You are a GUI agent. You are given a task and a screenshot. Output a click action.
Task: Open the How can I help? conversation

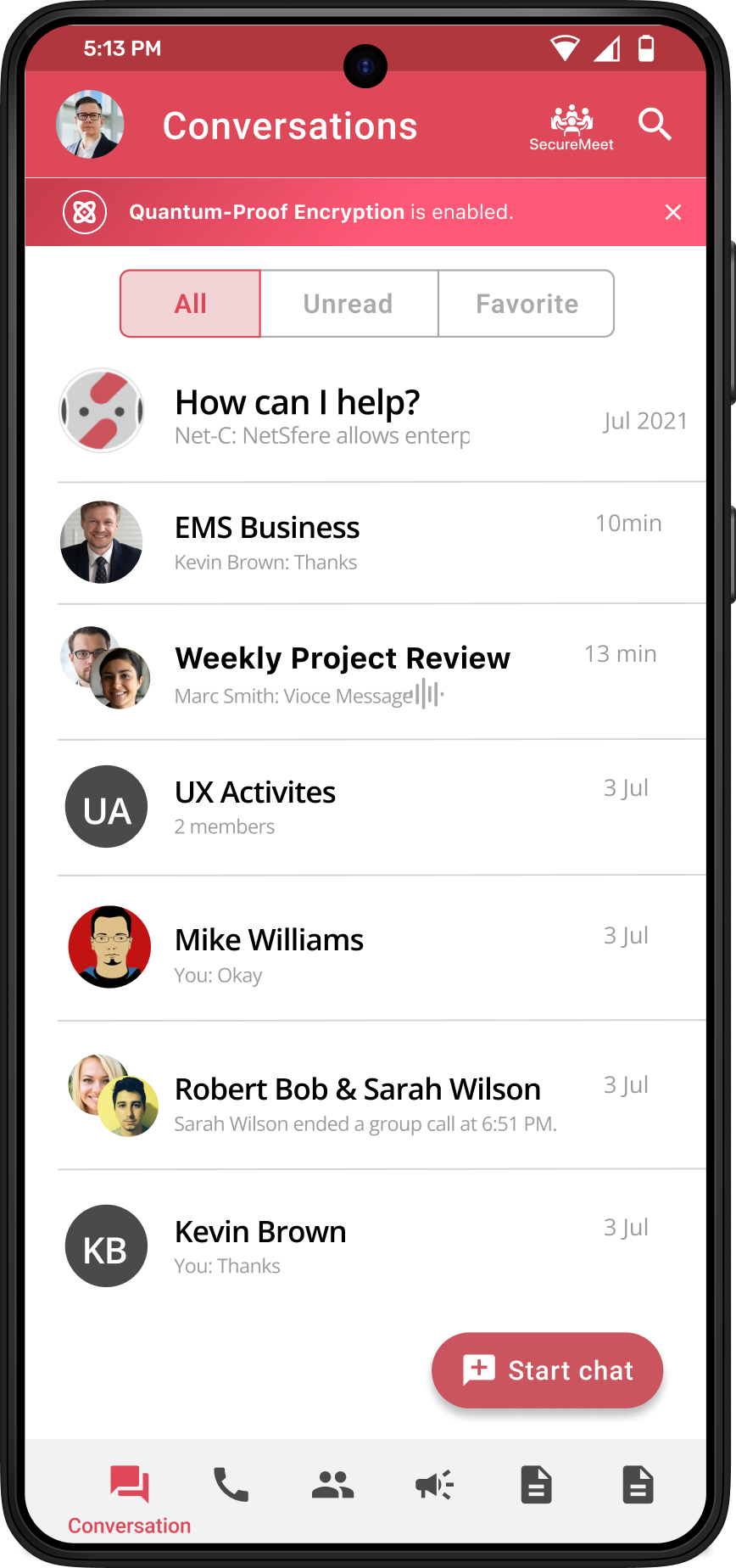click(382, 416)
